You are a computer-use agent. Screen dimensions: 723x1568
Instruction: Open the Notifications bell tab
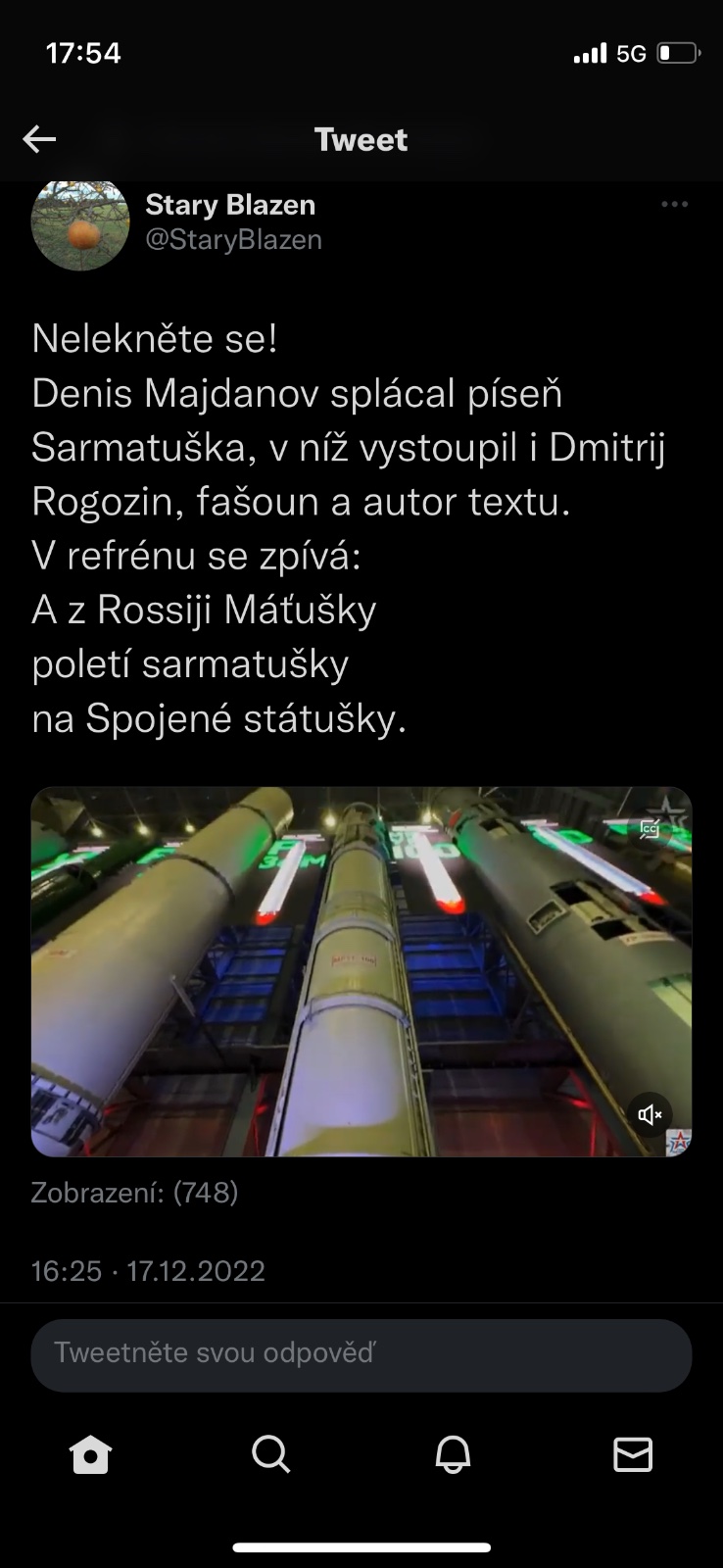click(x=452, y=1454)
